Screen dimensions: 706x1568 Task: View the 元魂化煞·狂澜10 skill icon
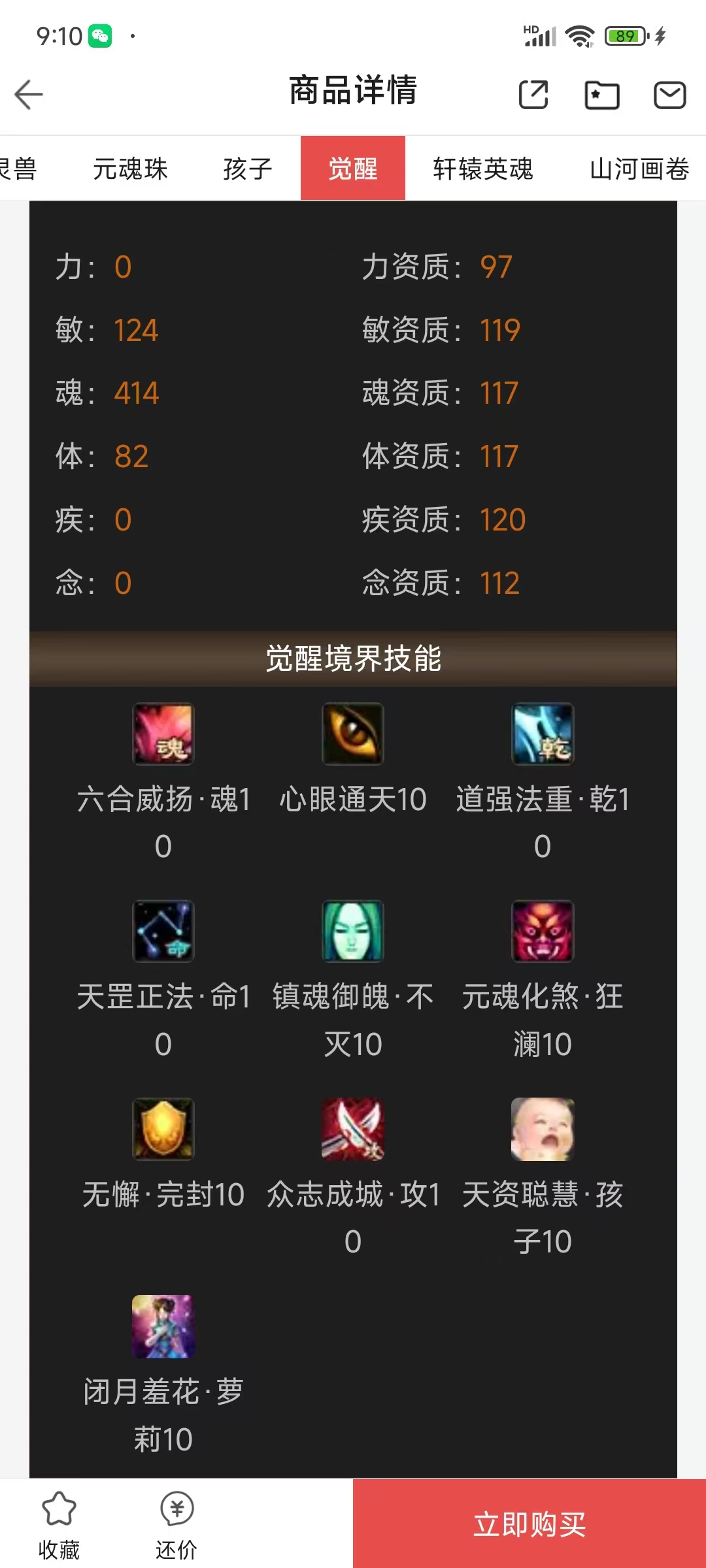click(543, 931)
